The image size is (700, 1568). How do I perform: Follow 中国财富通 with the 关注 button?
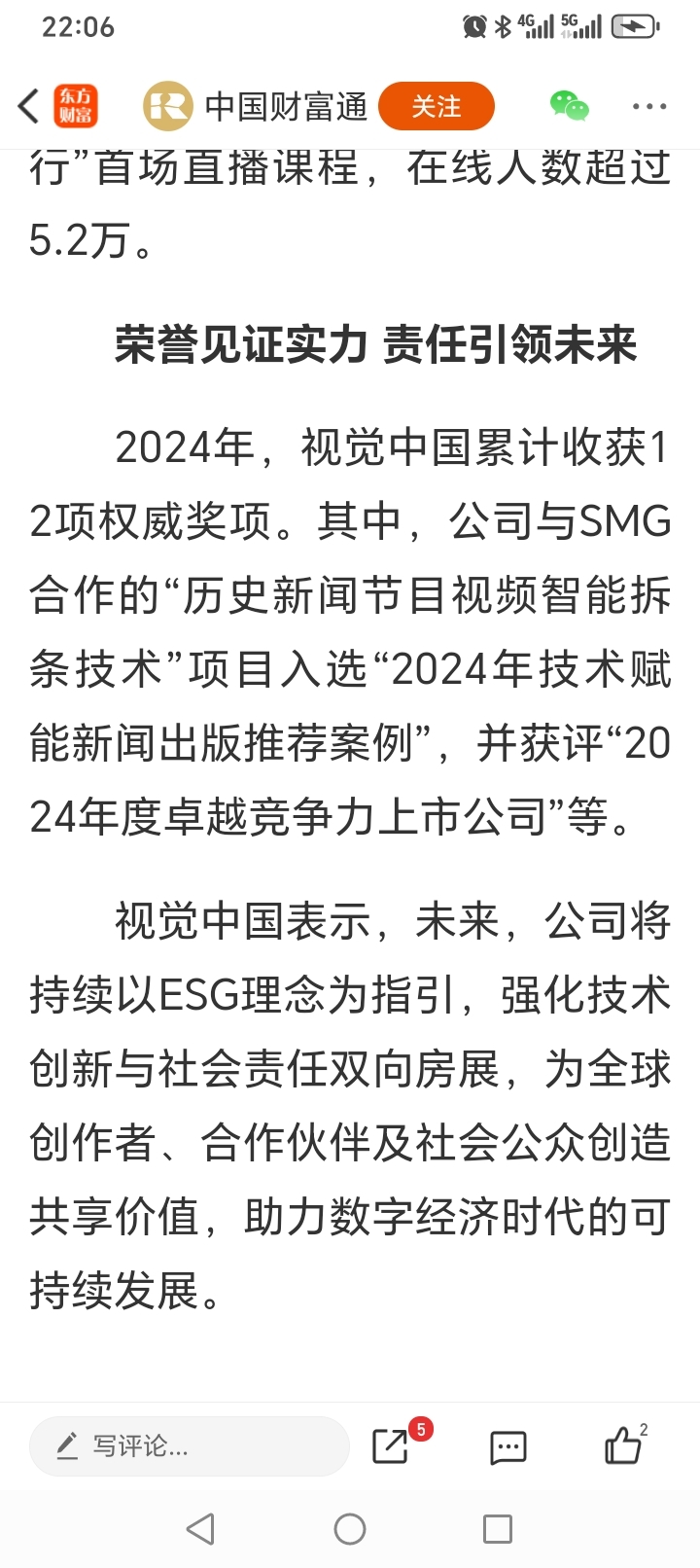pos(436,106)
